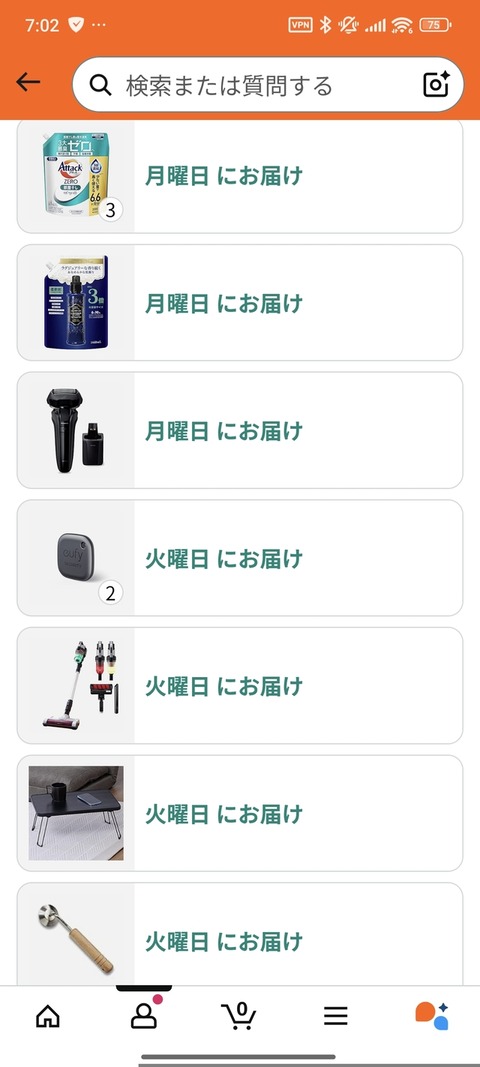Switch to the Home tab
480x1067 pixels.
(x=48, y=1016)
